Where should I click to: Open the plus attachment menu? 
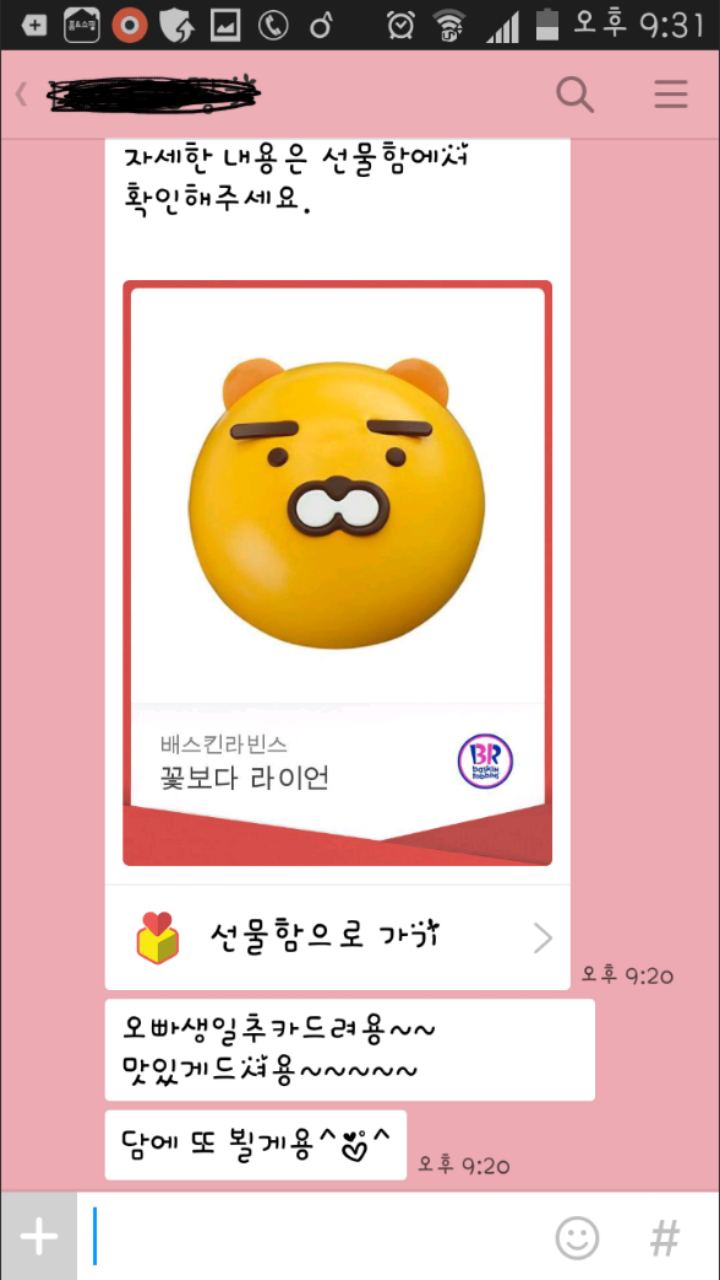pyautogui.click(x=38, y=1237)
